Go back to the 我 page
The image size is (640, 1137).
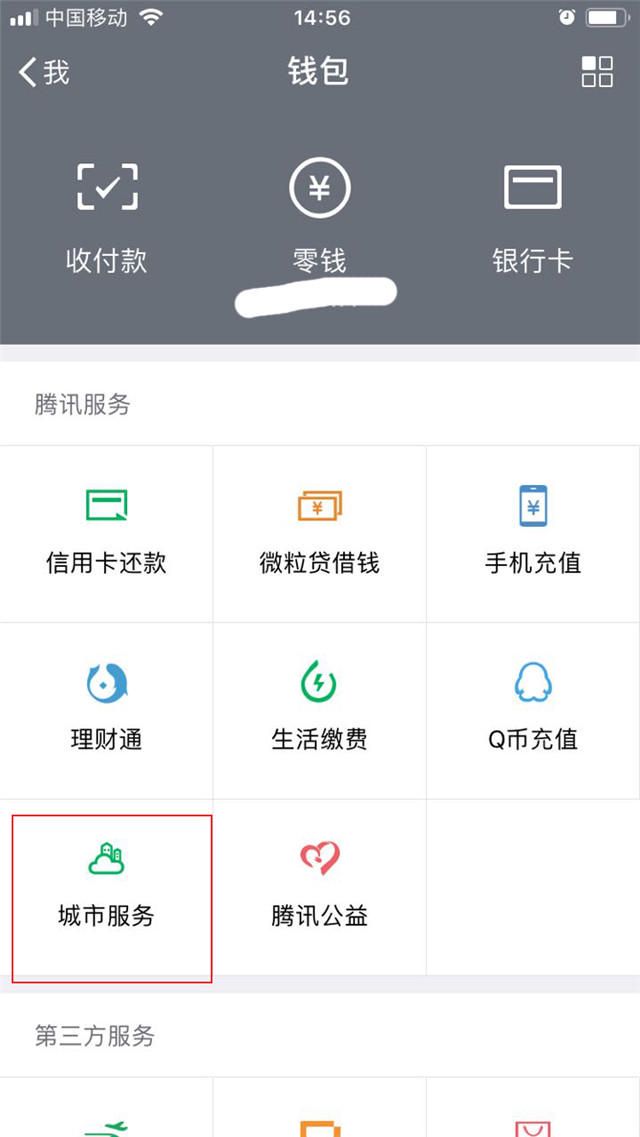pyautogui.click(x=43, y=73)
